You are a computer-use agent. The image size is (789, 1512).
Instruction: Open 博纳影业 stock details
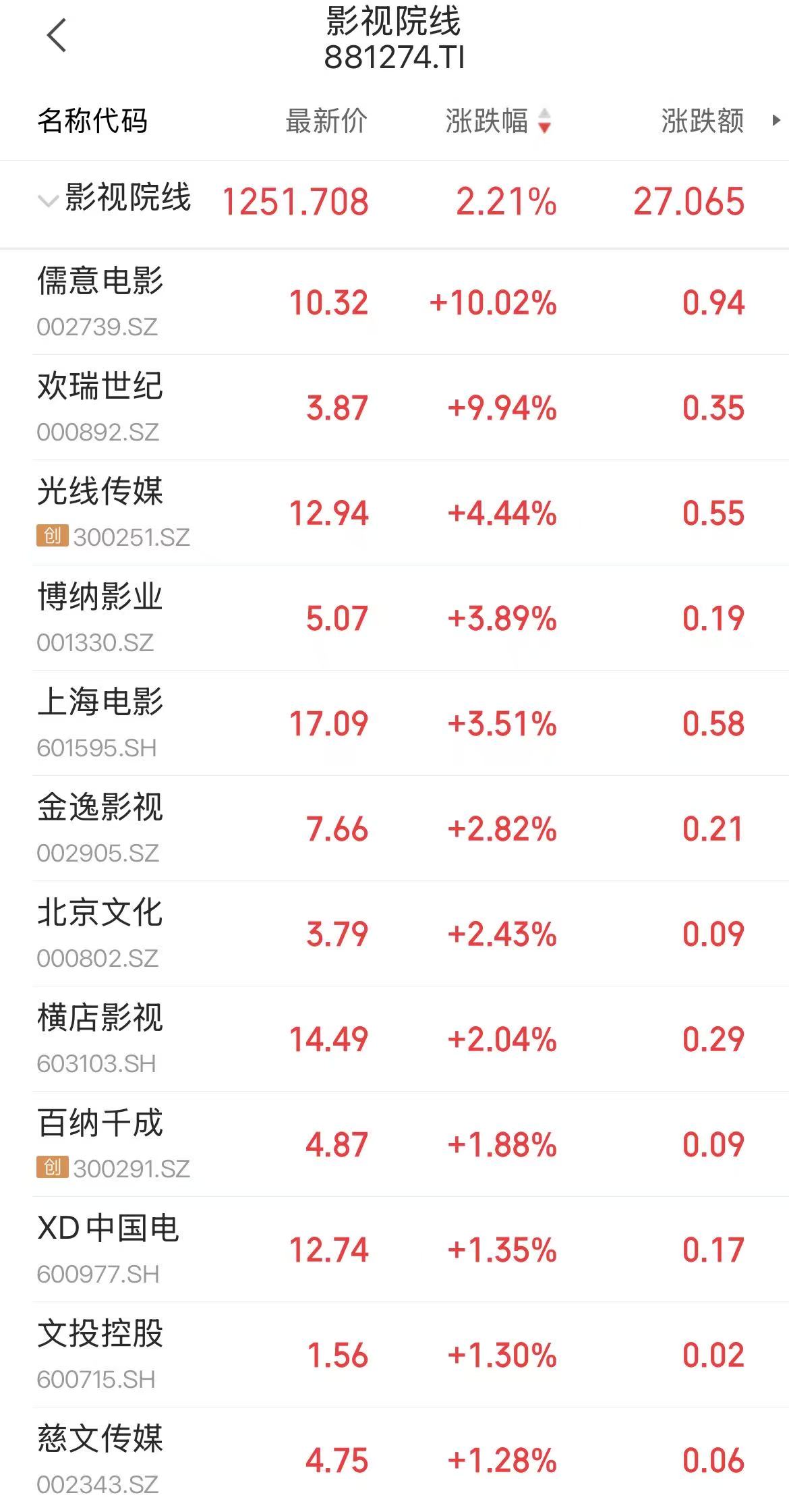point(394,618)
